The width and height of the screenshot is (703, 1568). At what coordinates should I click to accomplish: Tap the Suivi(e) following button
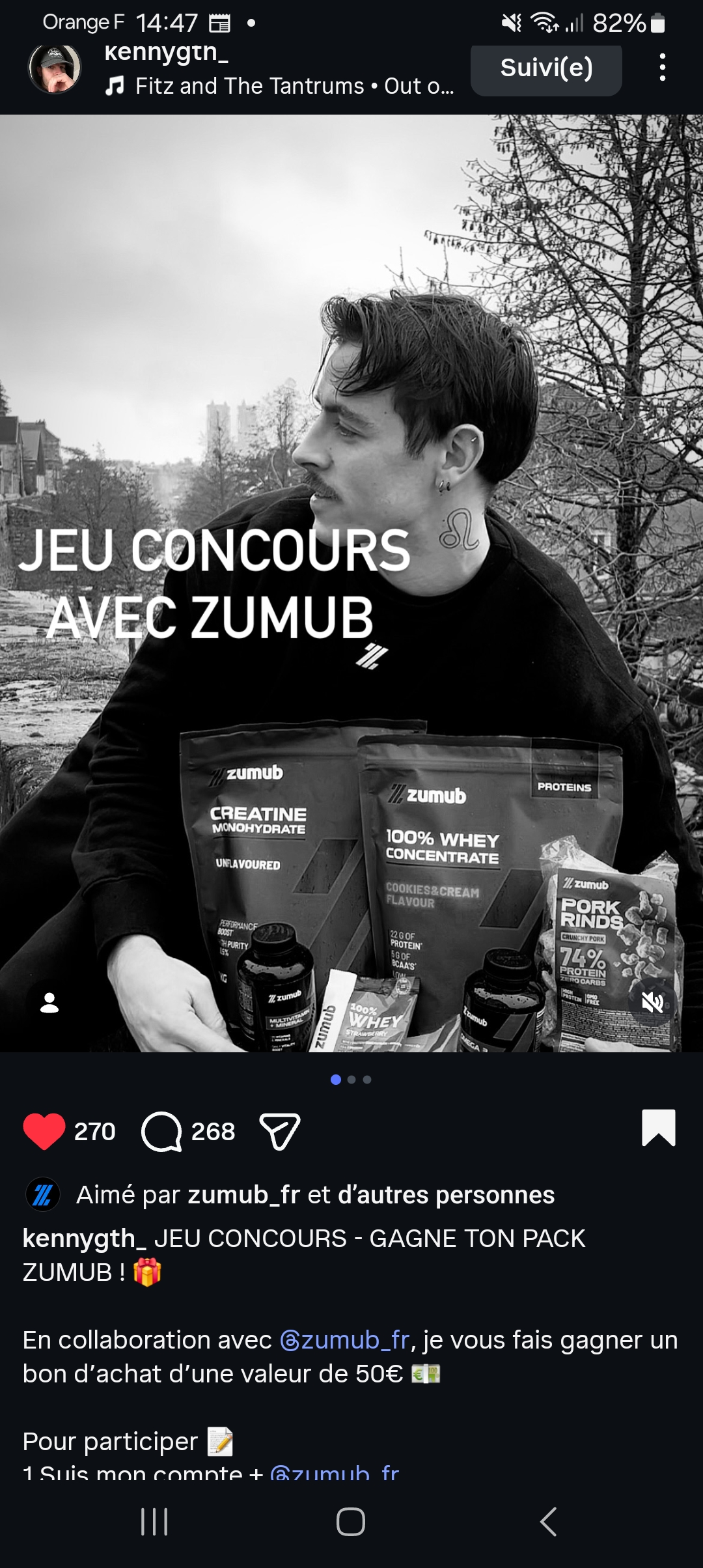(x=545, y=68)
